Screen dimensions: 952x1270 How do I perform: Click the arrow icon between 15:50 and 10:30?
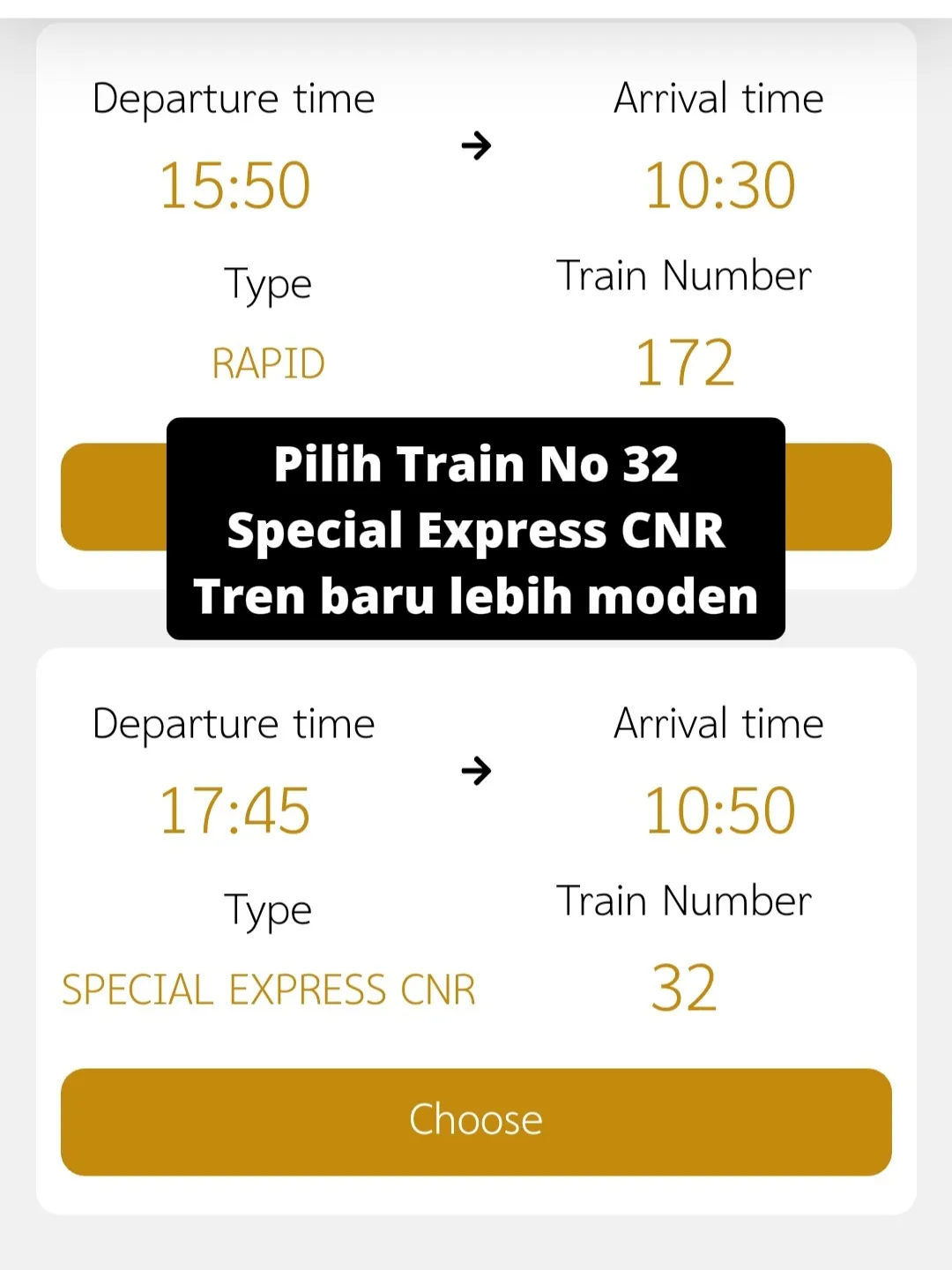476,146
